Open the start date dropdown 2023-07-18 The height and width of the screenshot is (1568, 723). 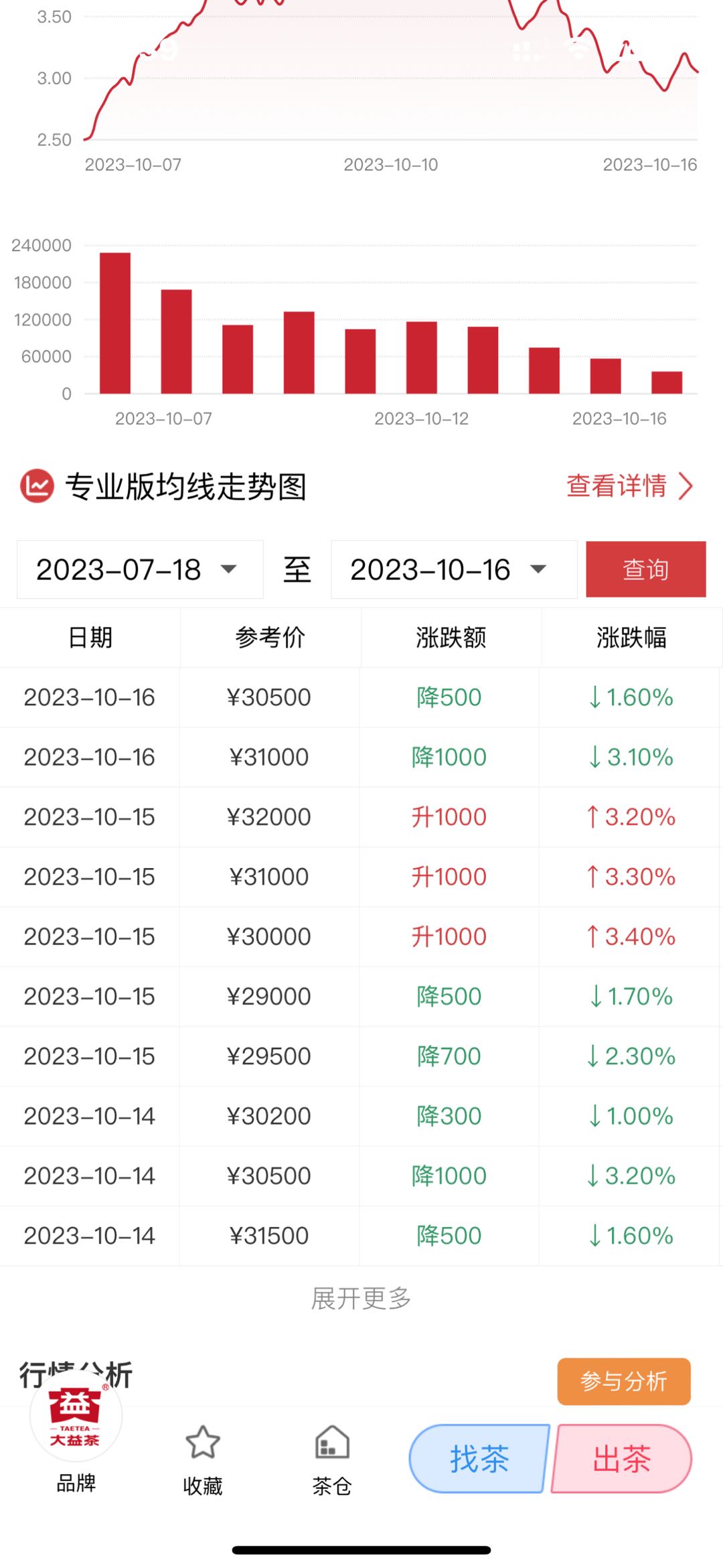[x=139, y=569]
